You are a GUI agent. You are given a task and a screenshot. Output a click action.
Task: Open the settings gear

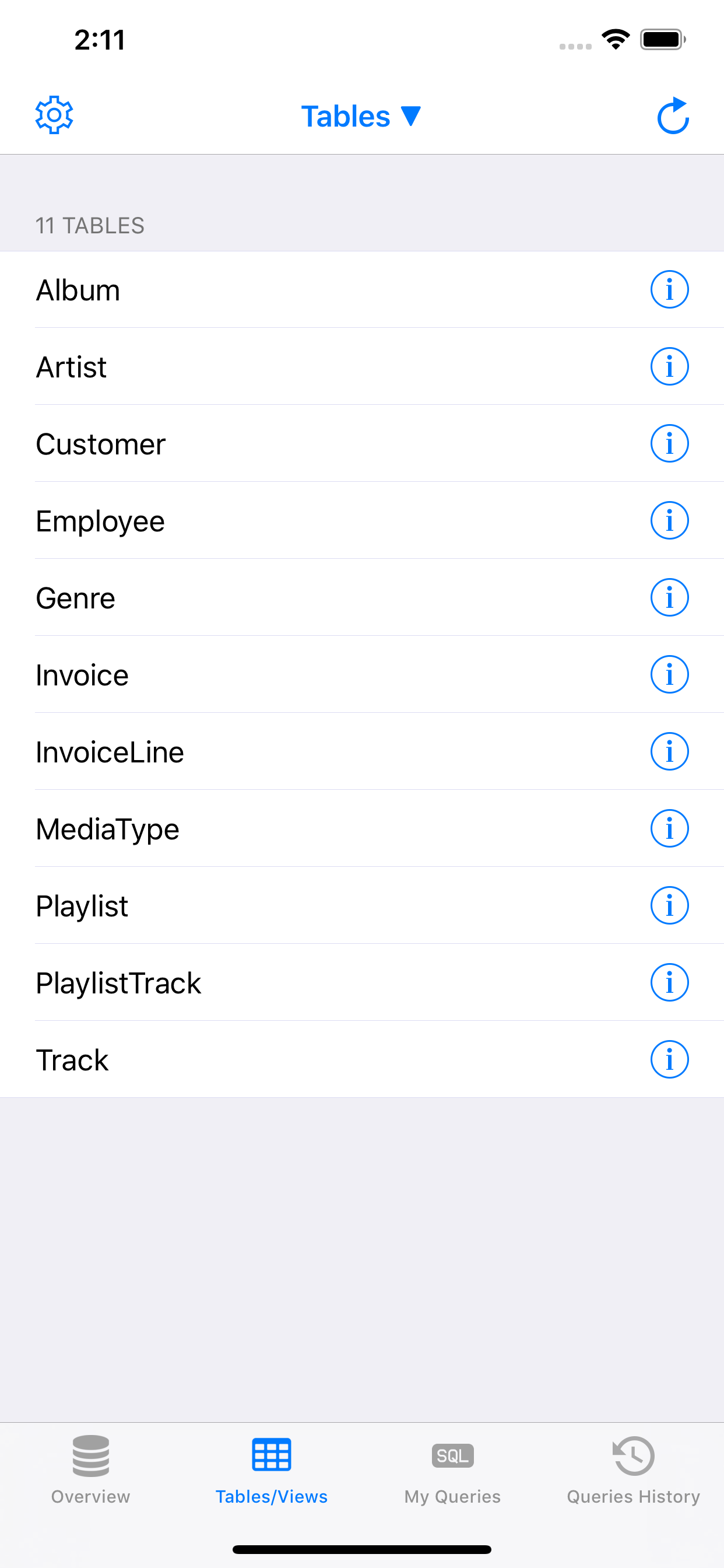pos(54,114)
